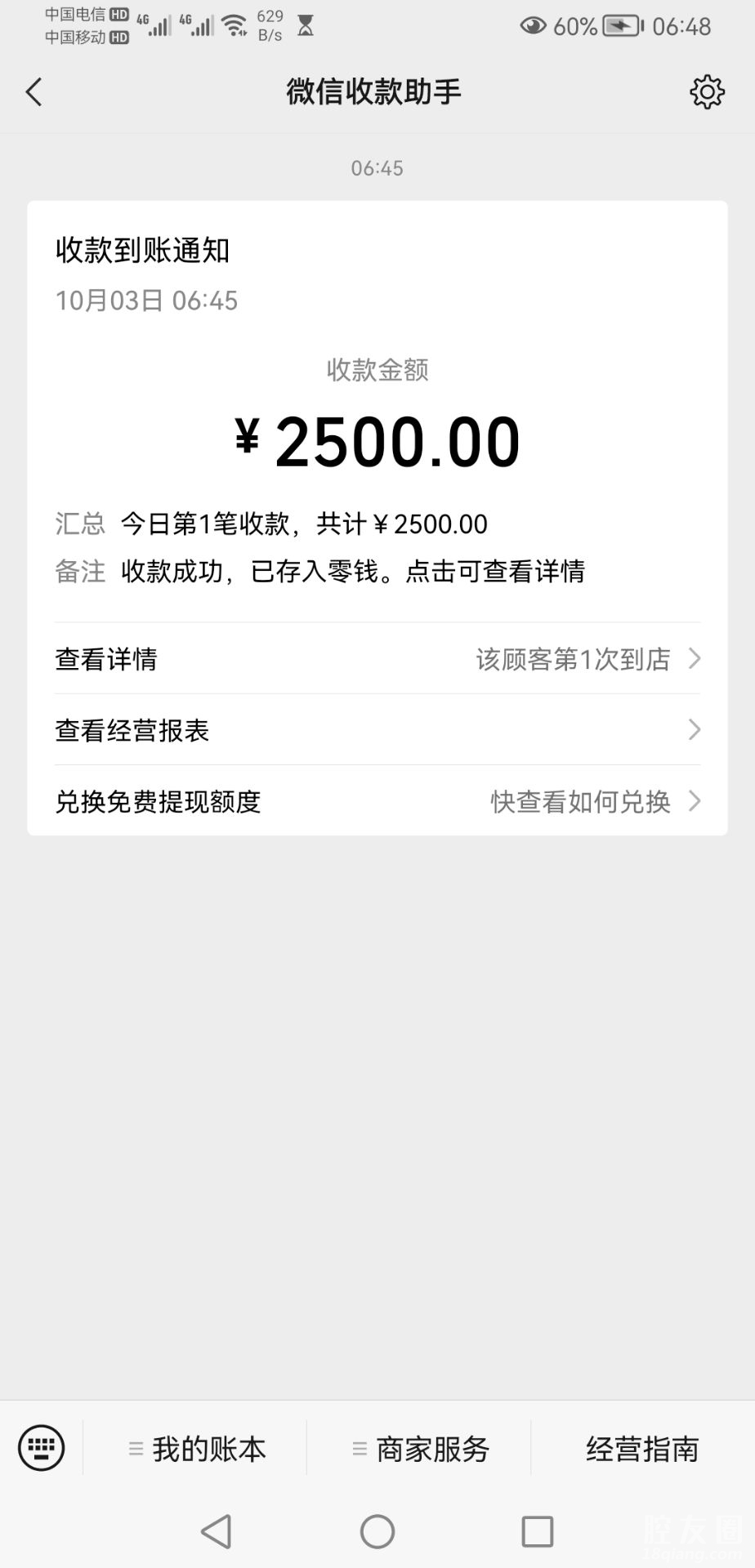755x1568 pixels.
Task: Open the 我的账本 menu
Action: (x=196, y=1449)
